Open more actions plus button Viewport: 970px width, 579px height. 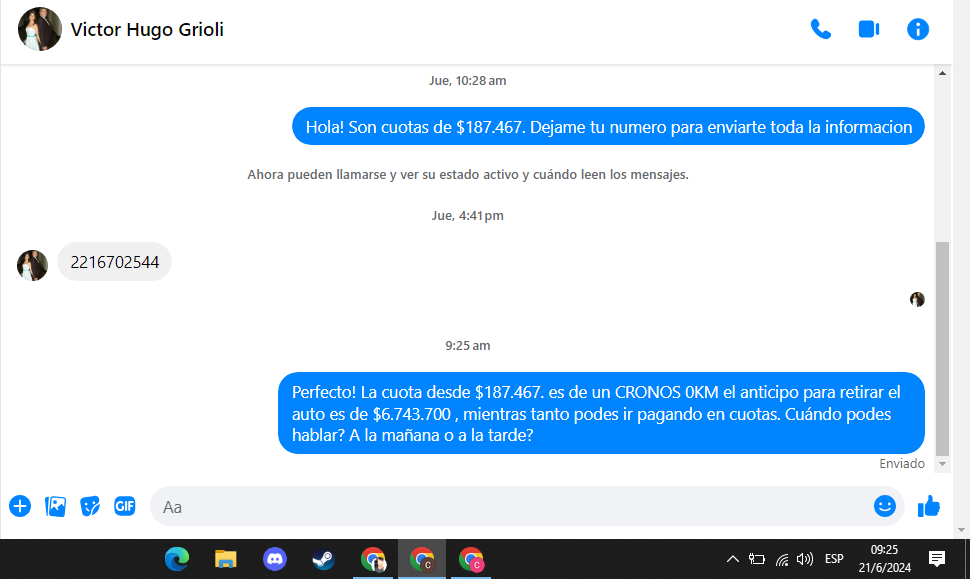pyautogui.click(x=20, y=506)
